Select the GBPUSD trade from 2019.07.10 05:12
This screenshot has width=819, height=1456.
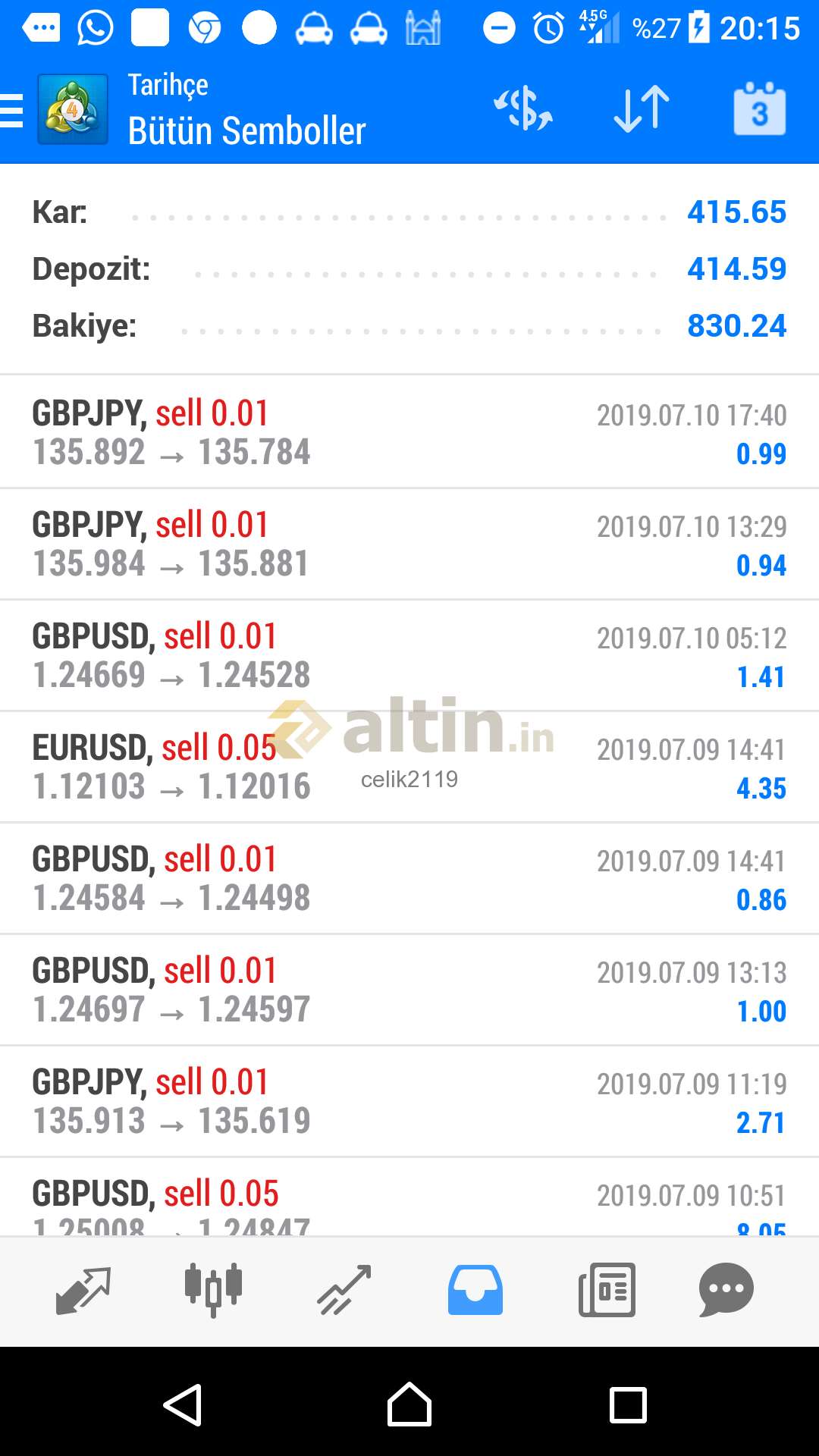click(x=409, y=655)
